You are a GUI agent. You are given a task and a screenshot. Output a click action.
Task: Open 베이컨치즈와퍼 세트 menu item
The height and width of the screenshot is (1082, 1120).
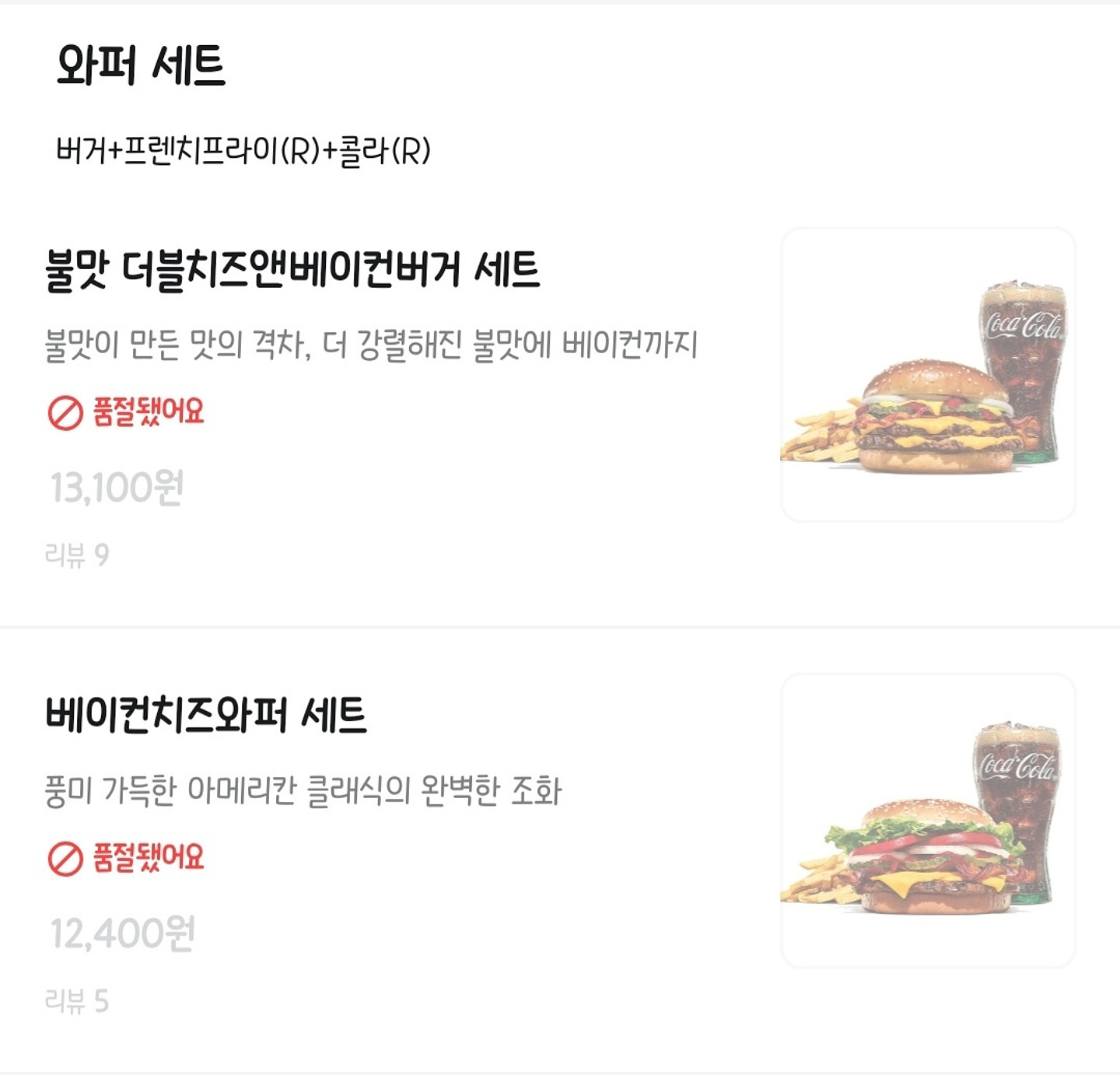point(206,716)
